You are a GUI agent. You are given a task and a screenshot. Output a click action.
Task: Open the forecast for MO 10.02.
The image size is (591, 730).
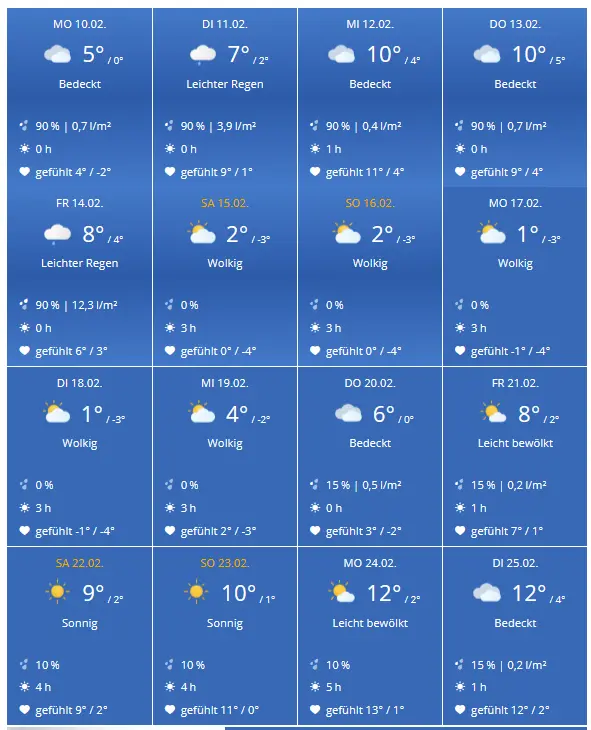point(80,97)
